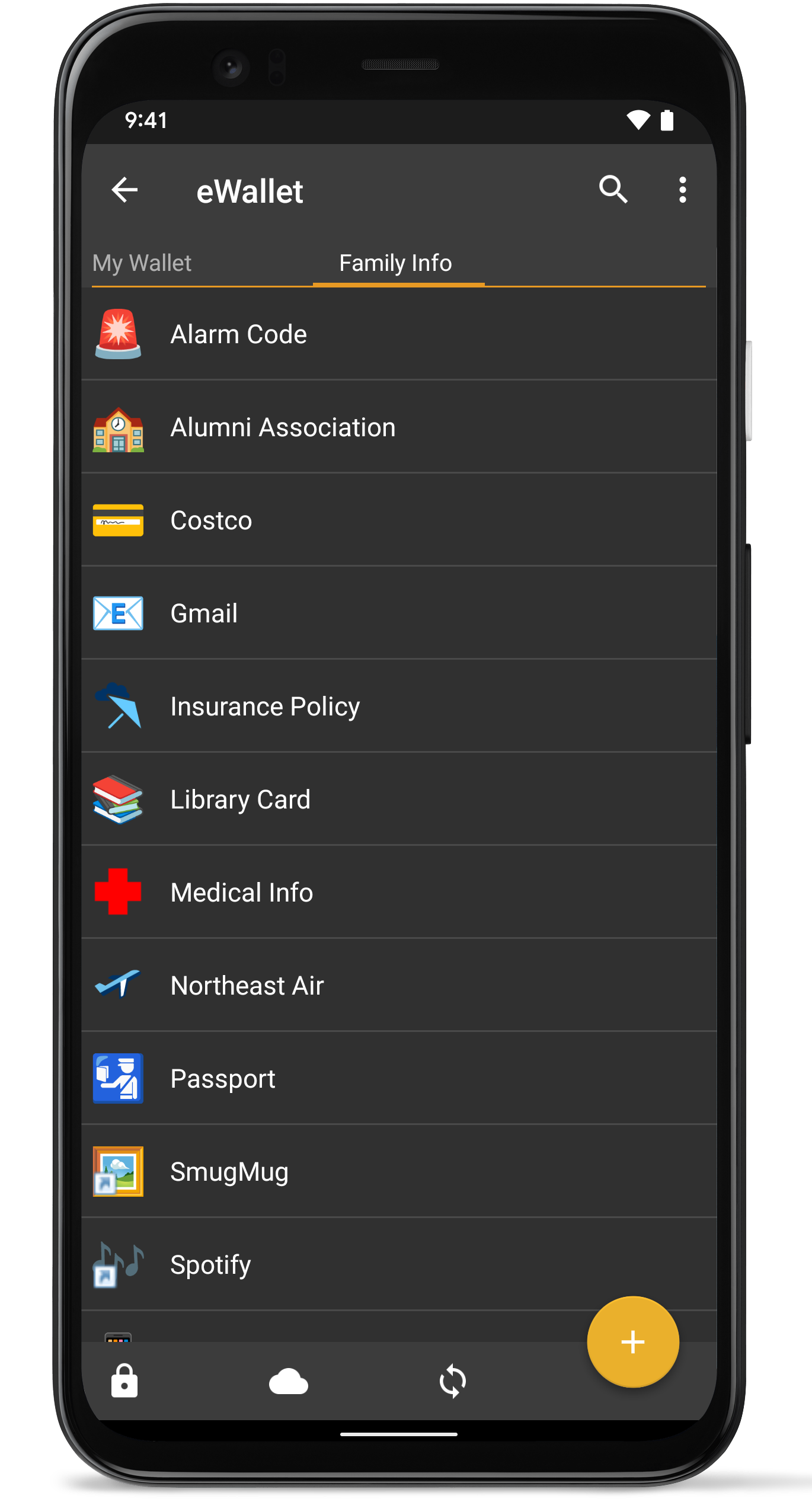Tap the refresh sync icon at the bottom
This screenshot has width=812, height=1502.
(452, 1382)
